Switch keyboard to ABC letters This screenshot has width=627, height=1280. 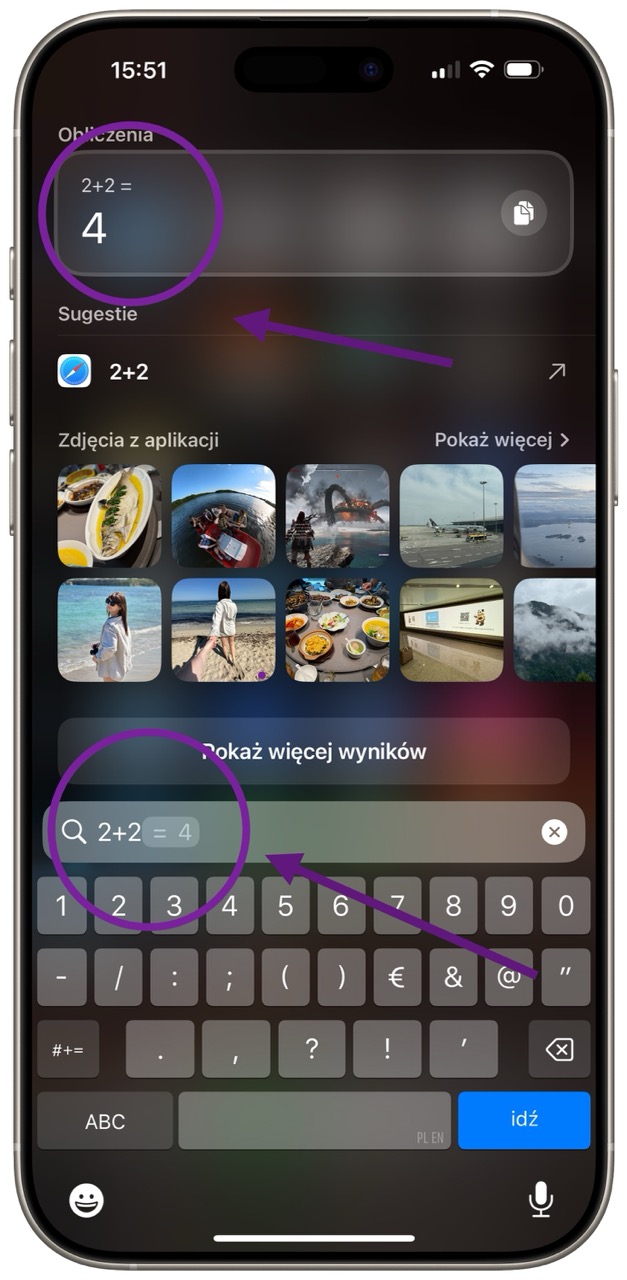(x=105, y=1121)
